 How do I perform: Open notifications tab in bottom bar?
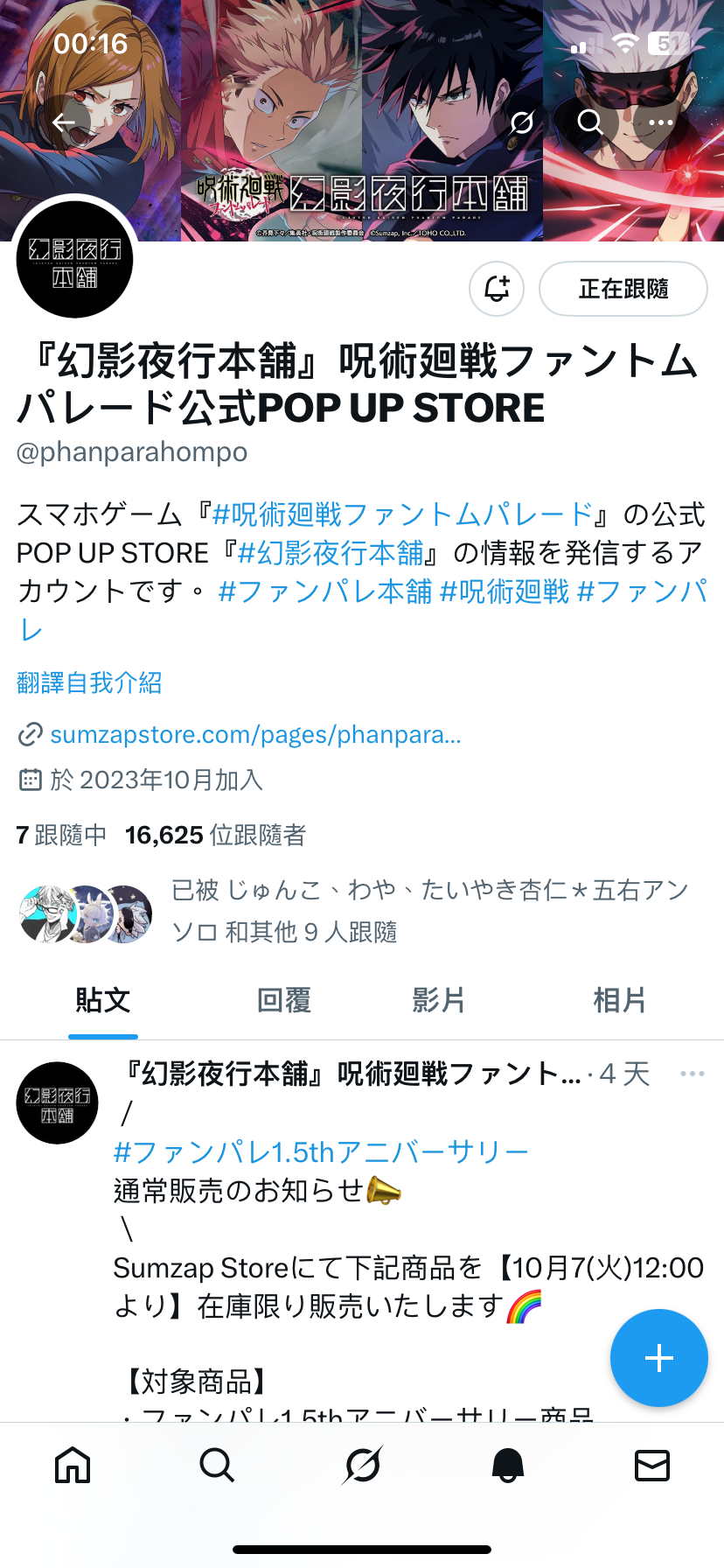tap(507, 1465)
